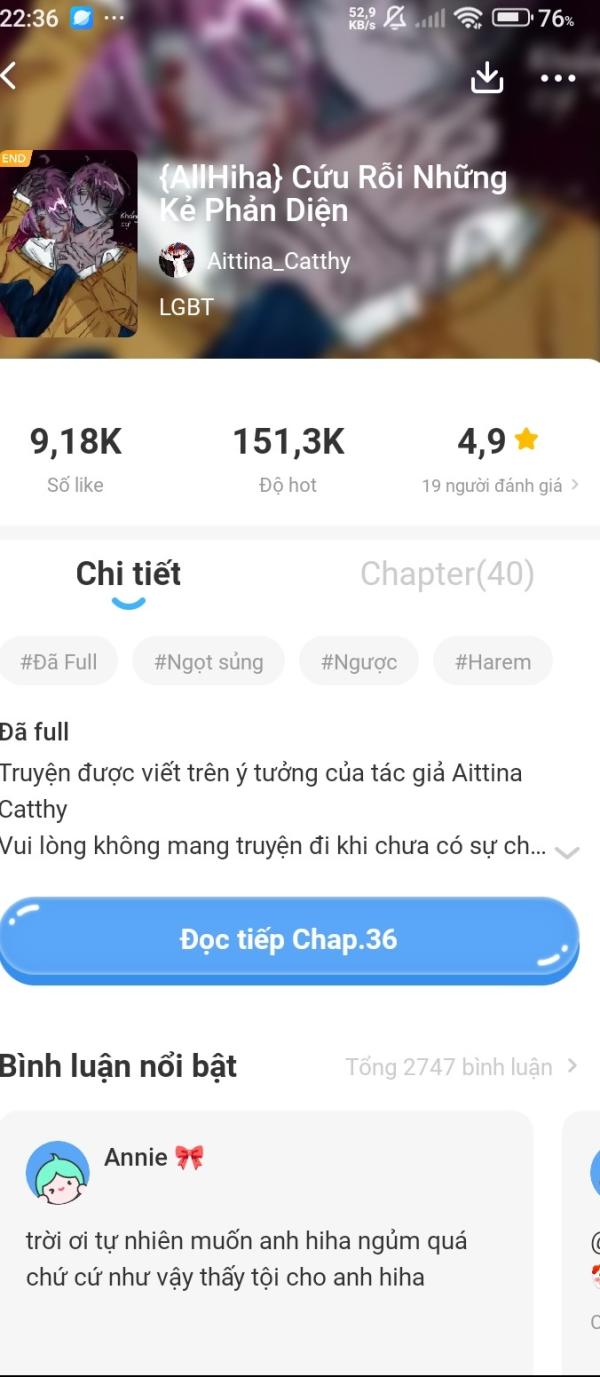Open author Aittina_Catthy's profile
Image resolution: width=600 pixels, height=1377 pixels.
tap(255, 261)
